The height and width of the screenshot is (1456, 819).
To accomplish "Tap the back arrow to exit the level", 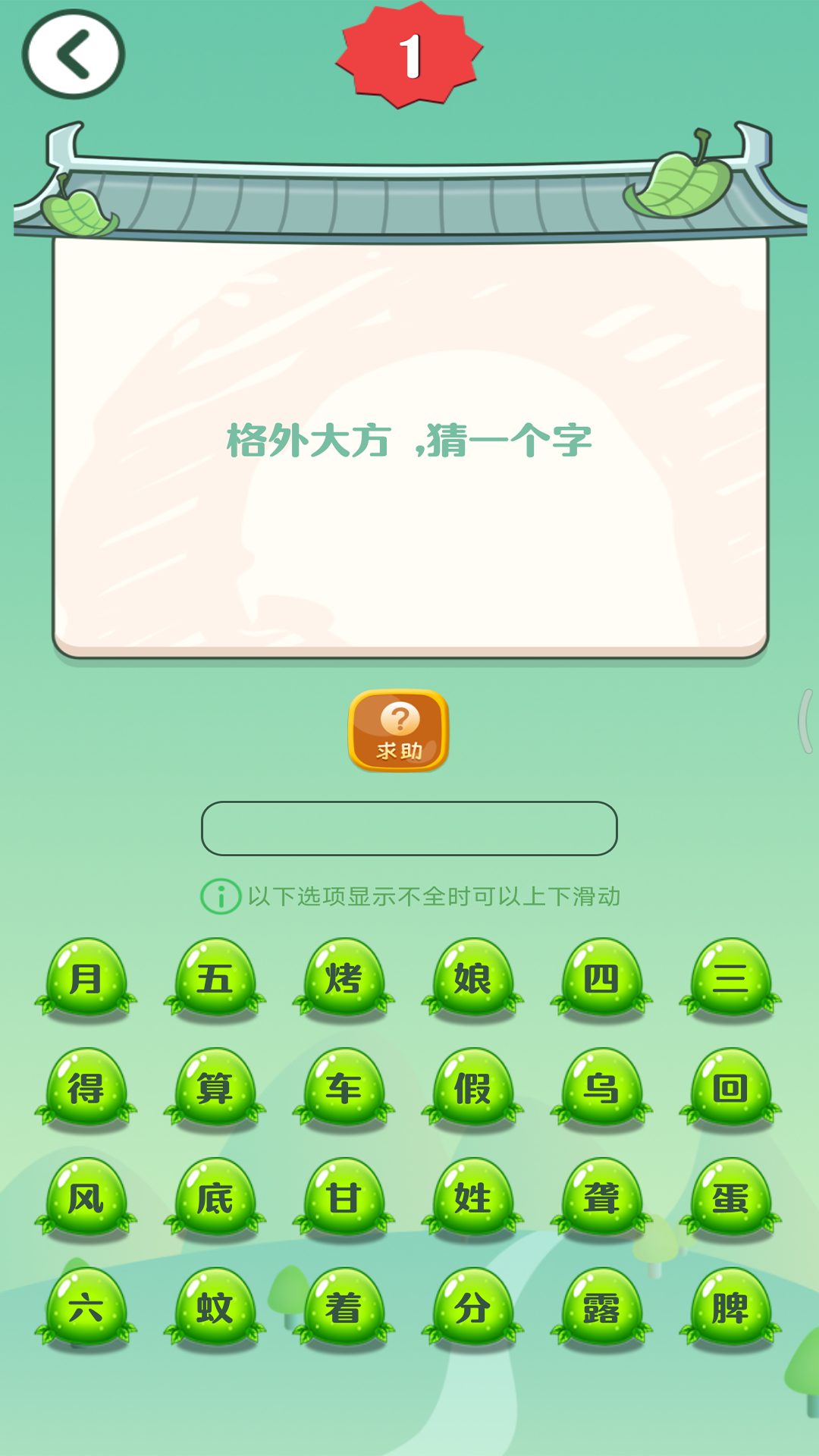I will click(72, 53).
